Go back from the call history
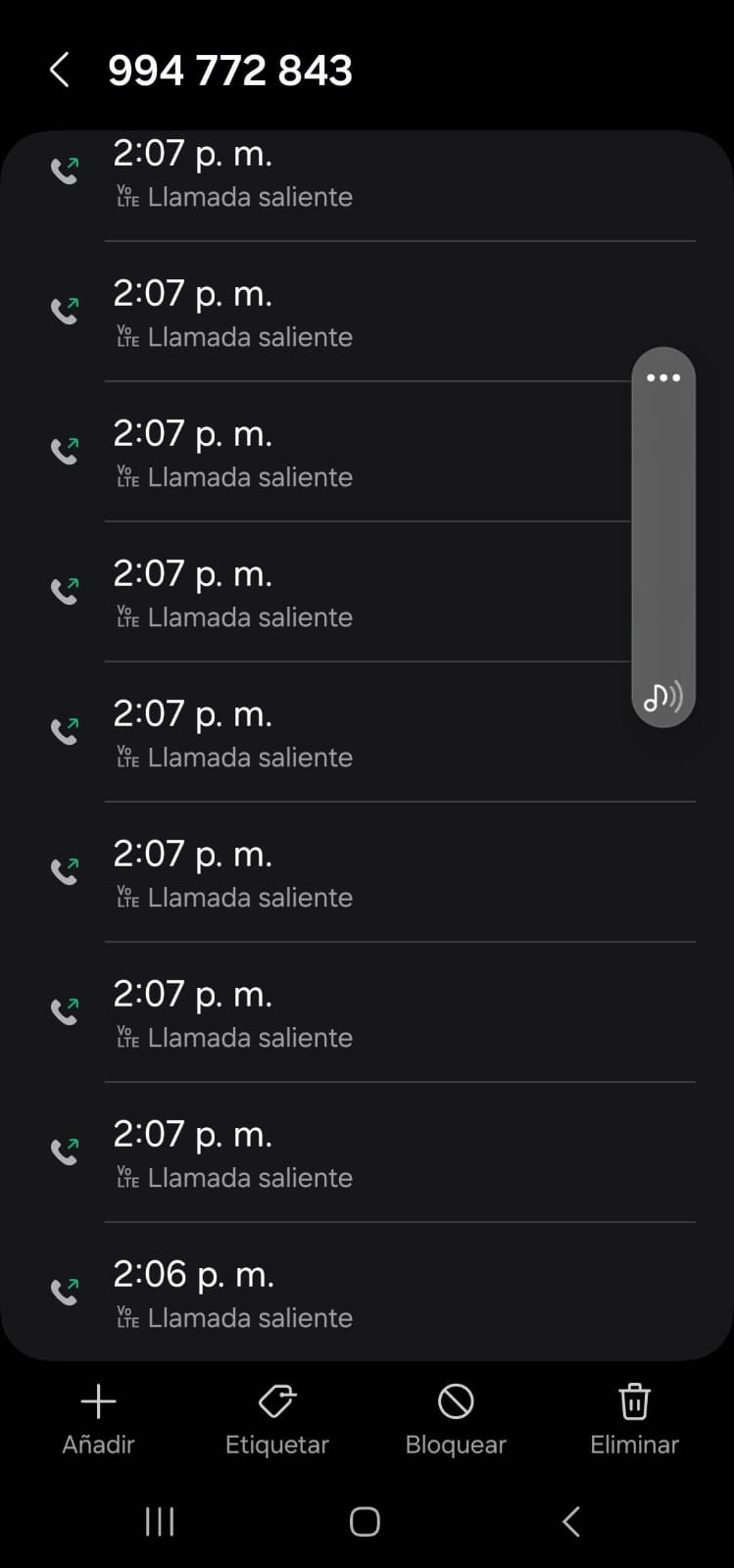 click(60, 71)
